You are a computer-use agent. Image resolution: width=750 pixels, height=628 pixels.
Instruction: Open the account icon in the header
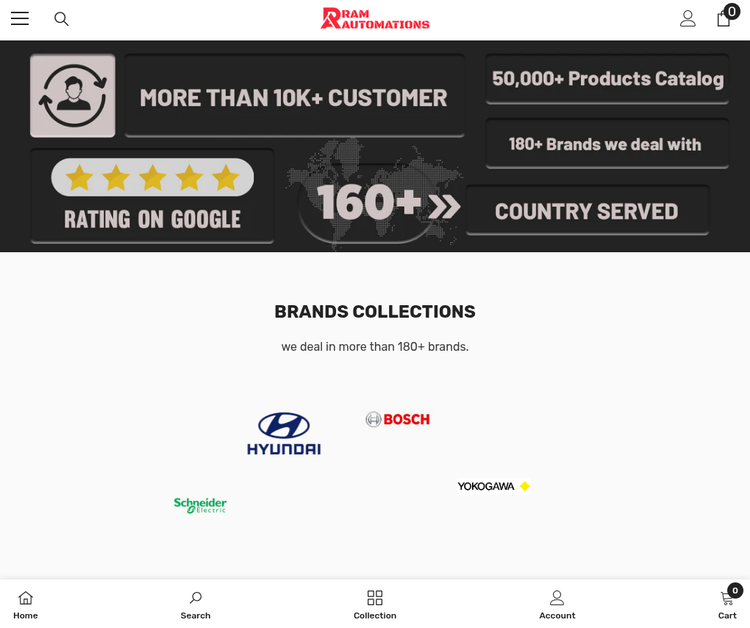pos(688,19)
